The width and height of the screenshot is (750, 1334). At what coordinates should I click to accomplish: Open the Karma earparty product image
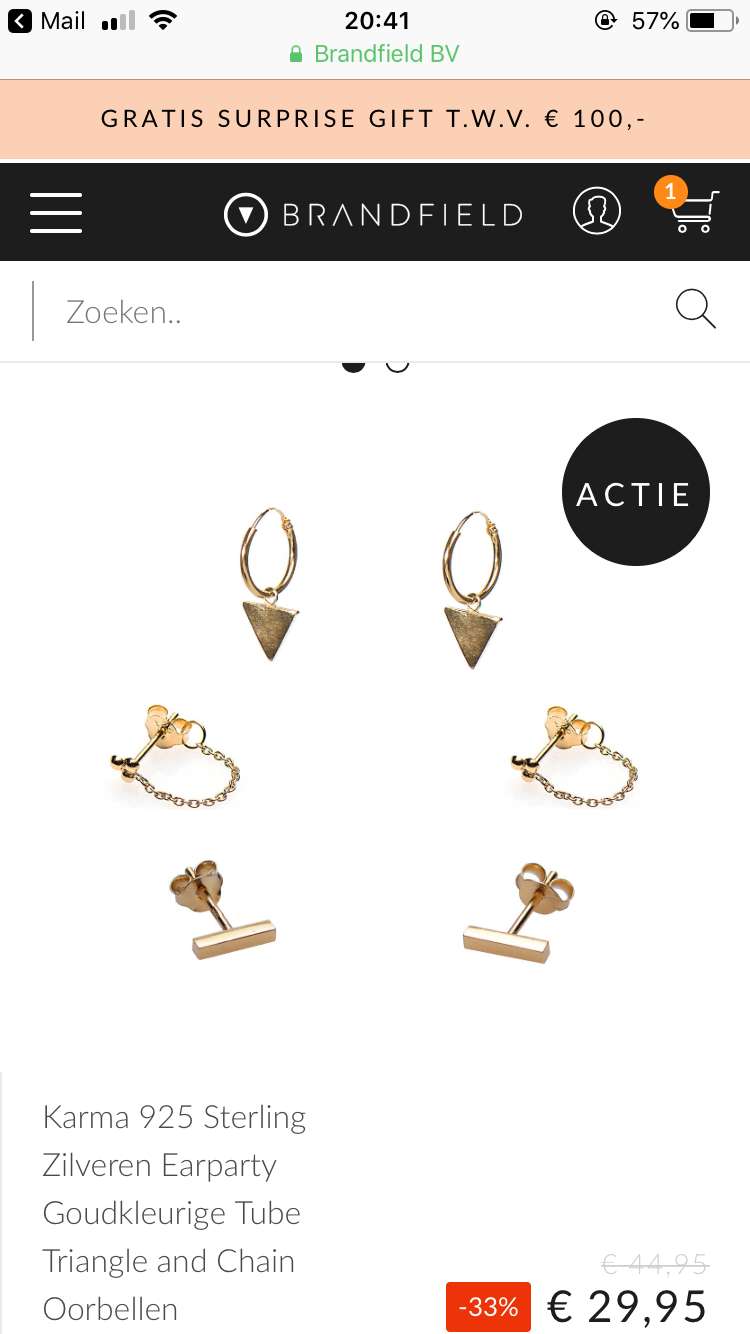coord(375,738)
